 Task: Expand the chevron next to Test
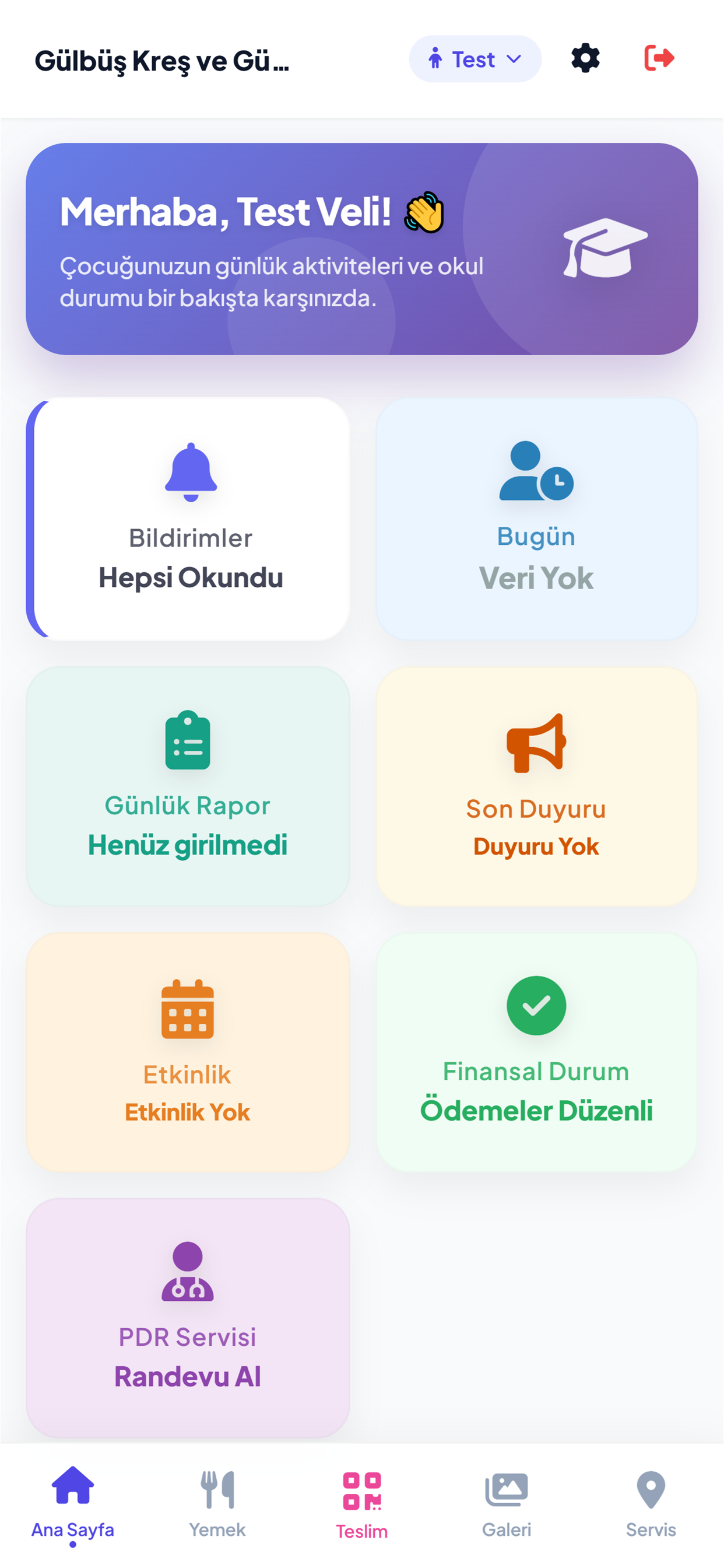(x=514, y=60)
